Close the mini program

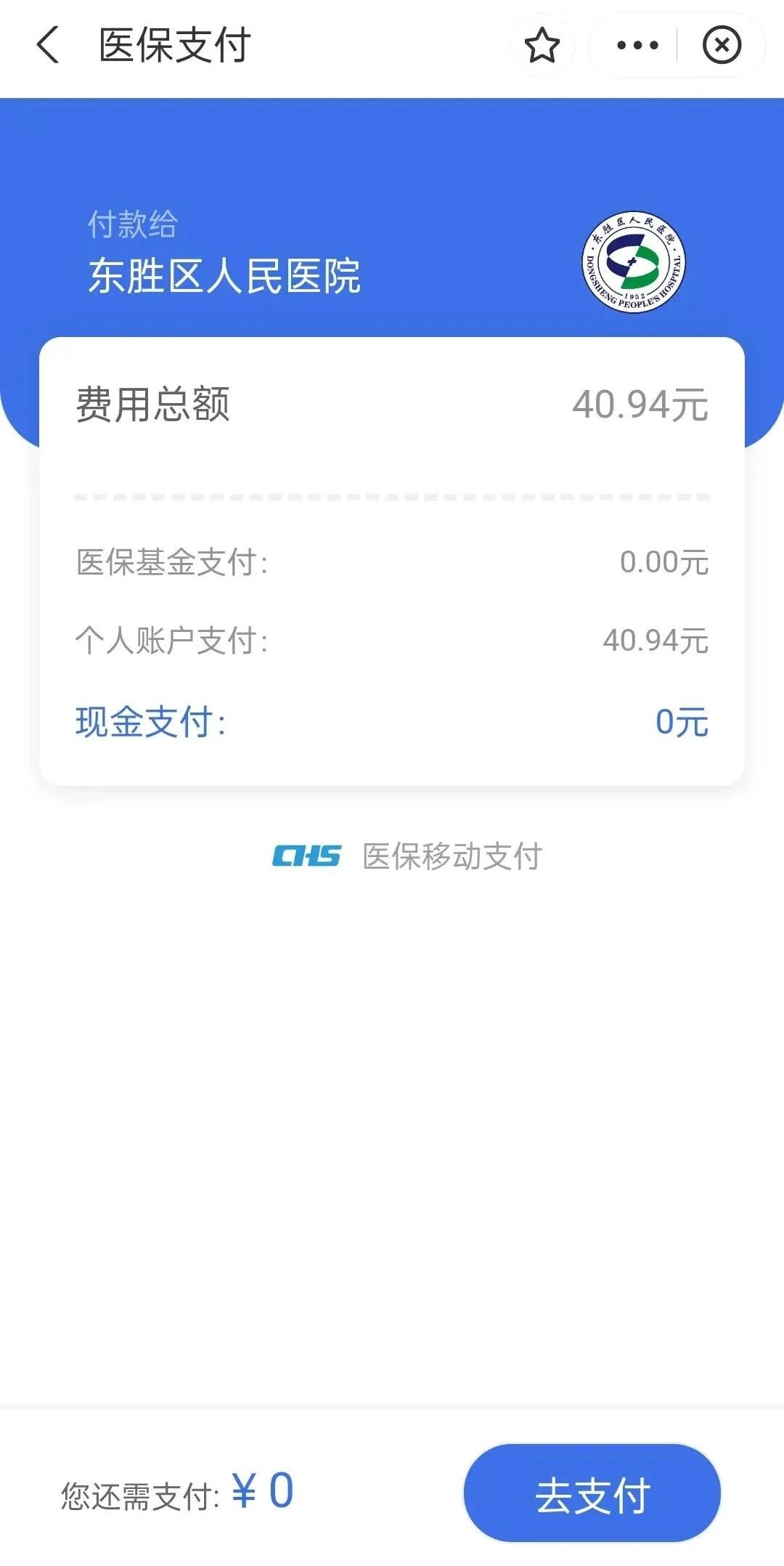pyautogui.click(x=722, y=45)
